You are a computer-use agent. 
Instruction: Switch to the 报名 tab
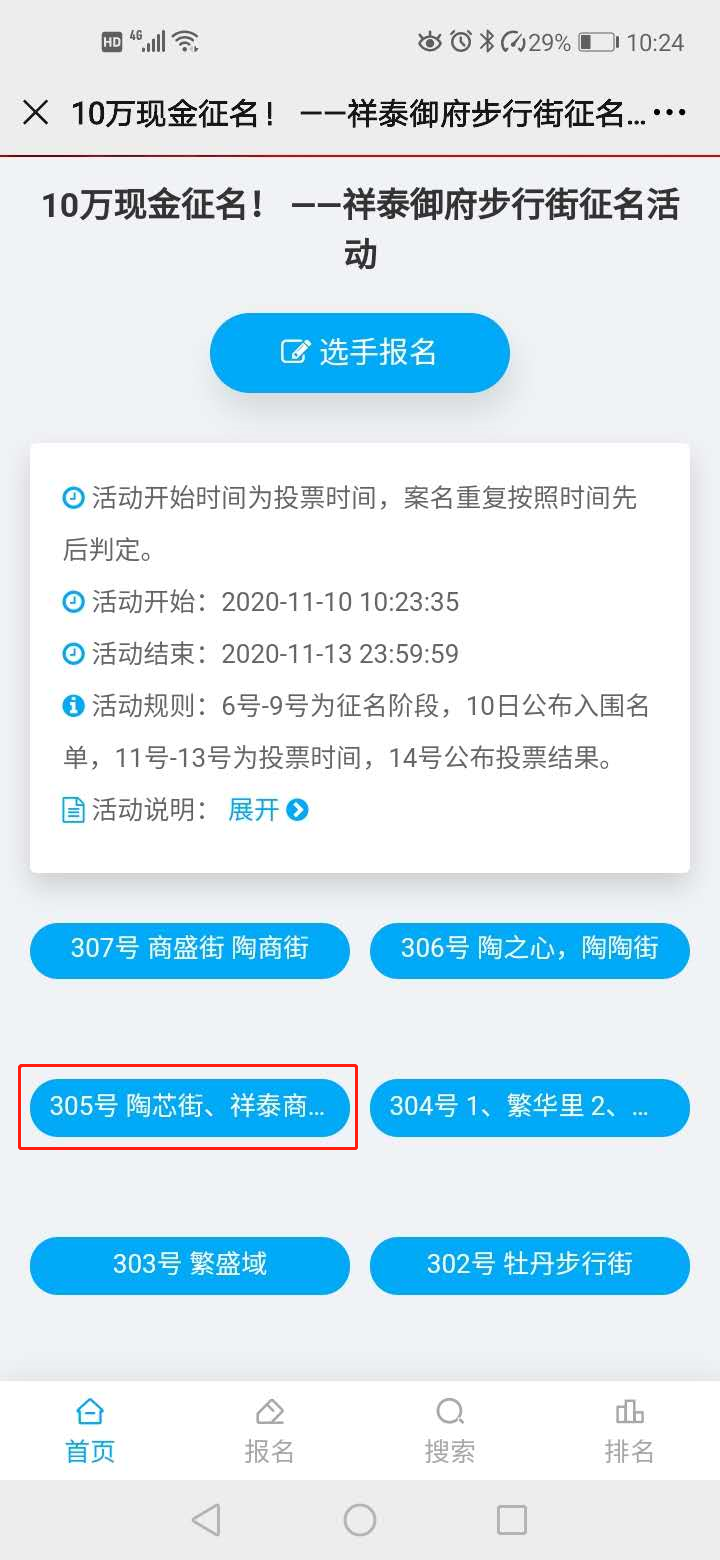pos(270,1431)
